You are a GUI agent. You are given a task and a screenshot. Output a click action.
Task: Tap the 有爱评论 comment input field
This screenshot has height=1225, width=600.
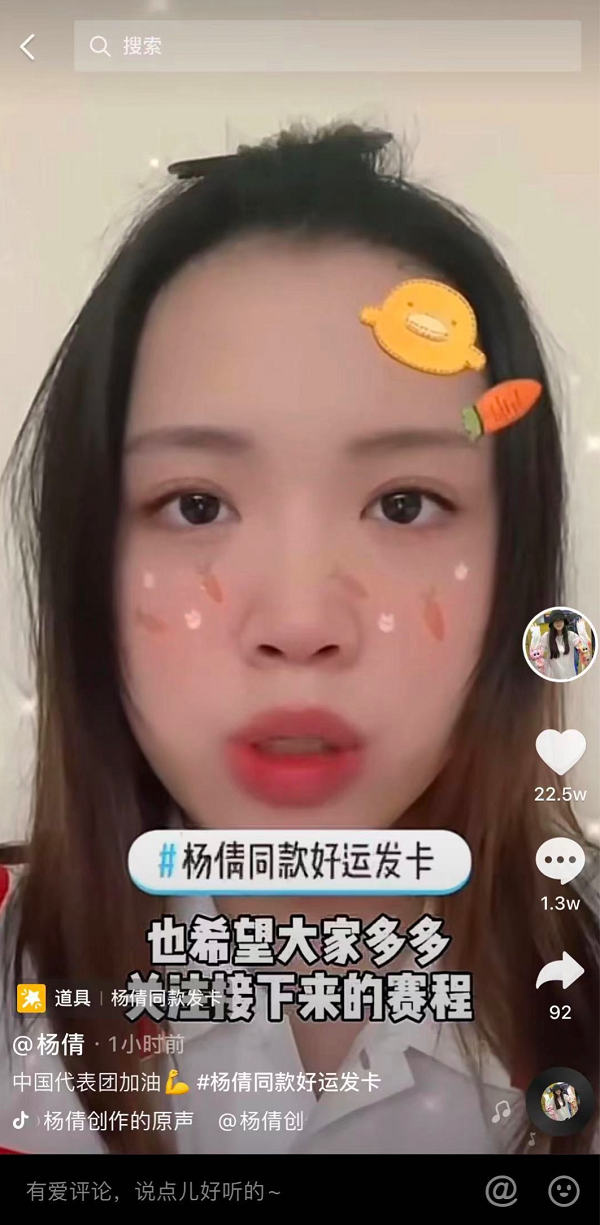click(x=240, y=1191)
